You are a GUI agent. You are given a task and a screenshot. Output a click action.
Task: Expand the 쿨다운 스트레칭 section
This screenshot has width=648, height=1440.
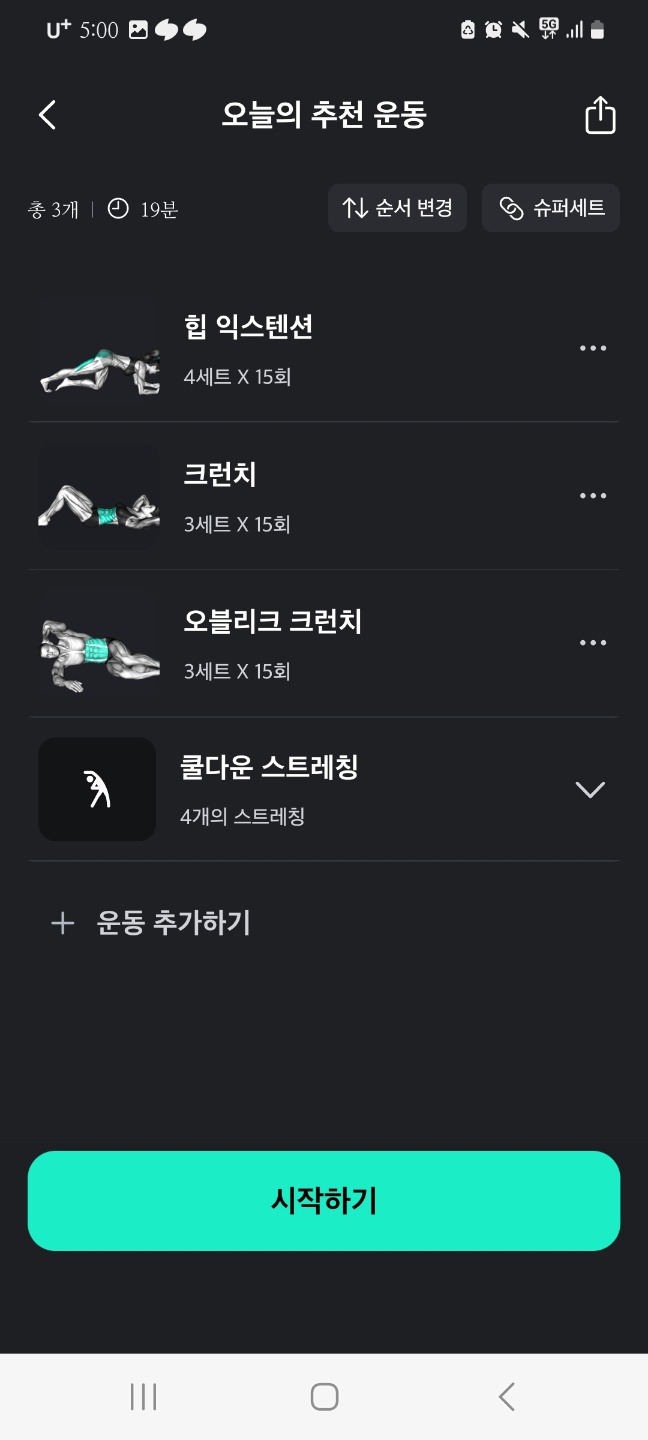coord(590,789)
